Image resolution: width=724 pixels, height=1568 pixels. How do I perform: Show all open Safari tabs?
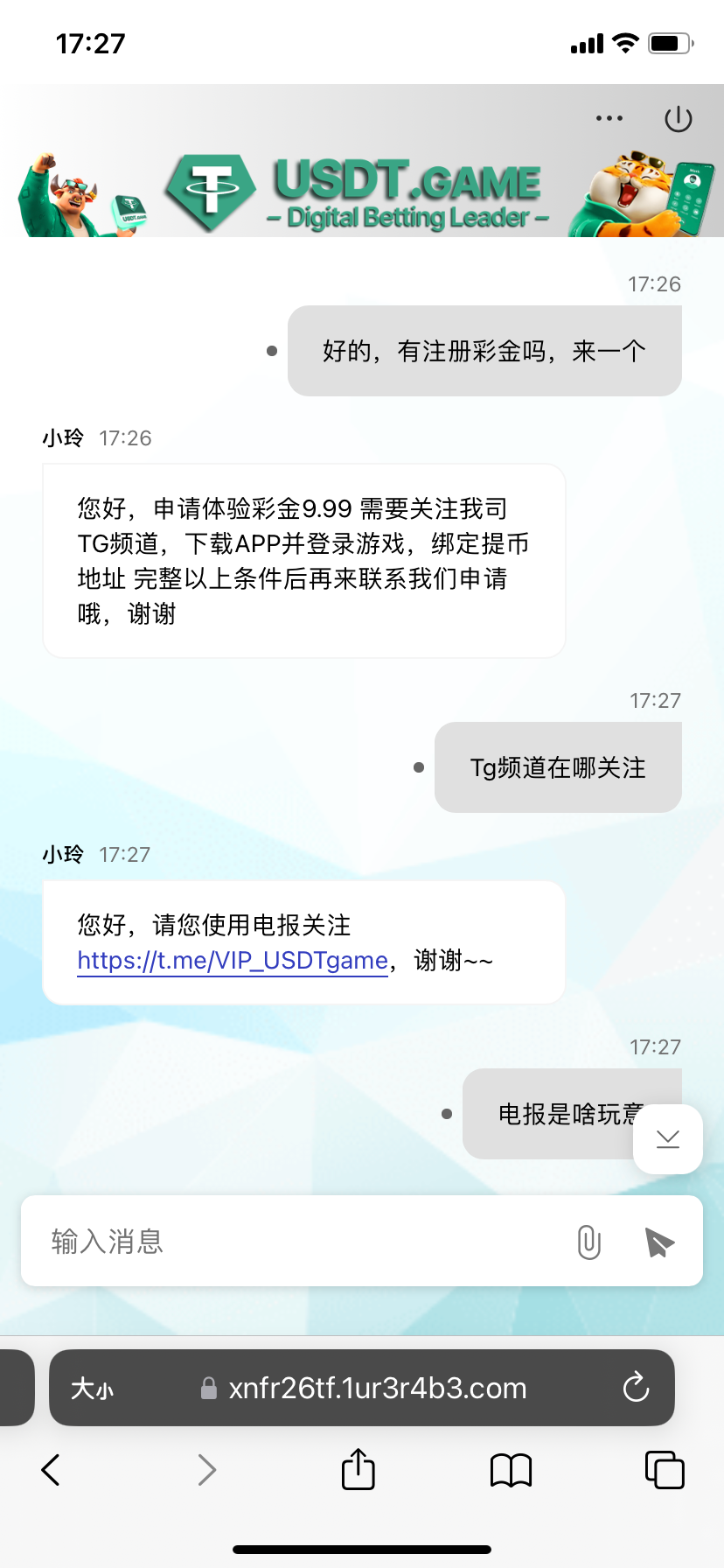click(665, 1470)
